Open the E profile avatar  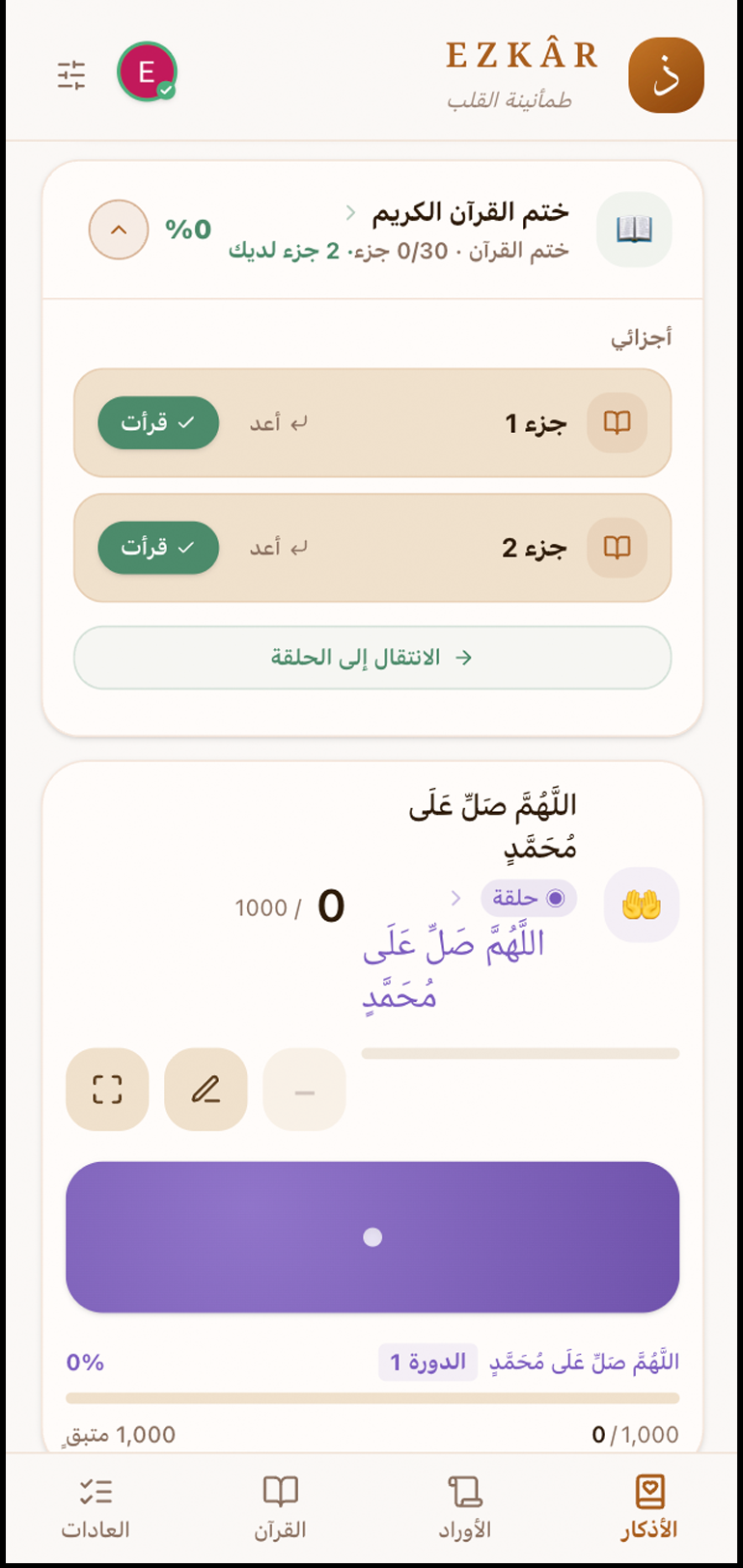point(147,72)
